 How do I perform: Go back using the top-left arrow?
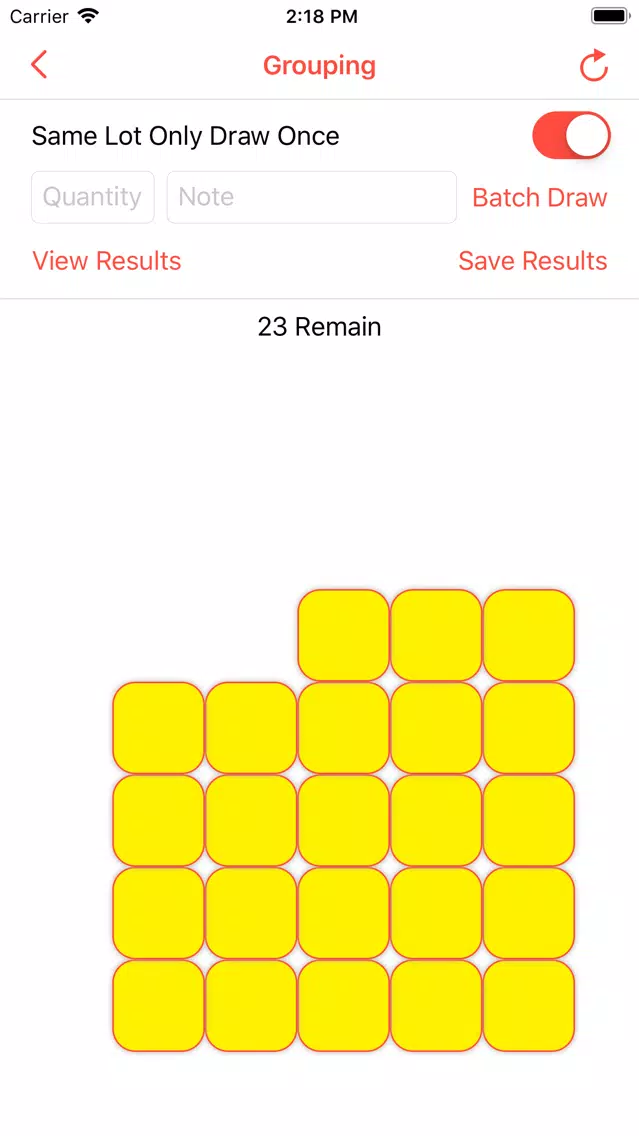coord(39,66)
